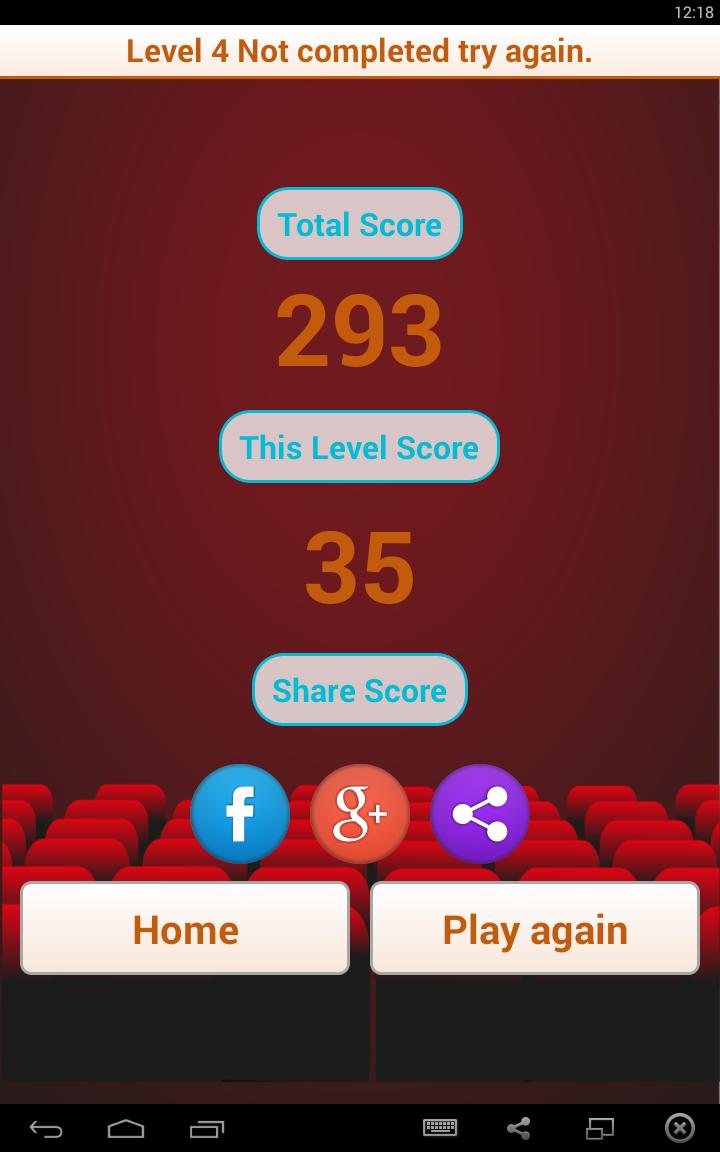The width and height of the screenshot is (720, 1152).
Task: Tap Play again to retry level
Action: coord(535,929)
